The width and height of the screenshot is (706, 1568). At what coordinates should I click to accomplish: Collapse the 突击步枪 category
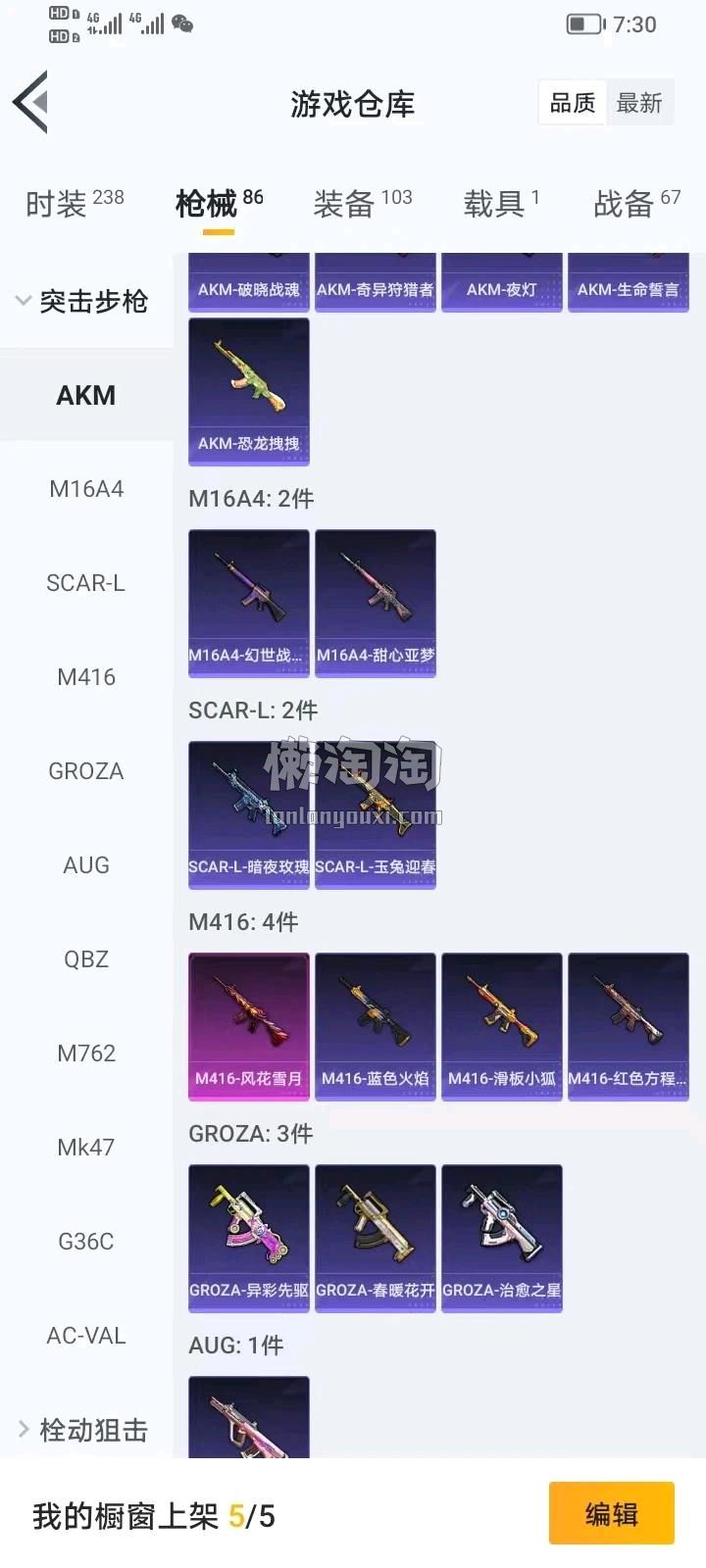[x=83, y=302]
